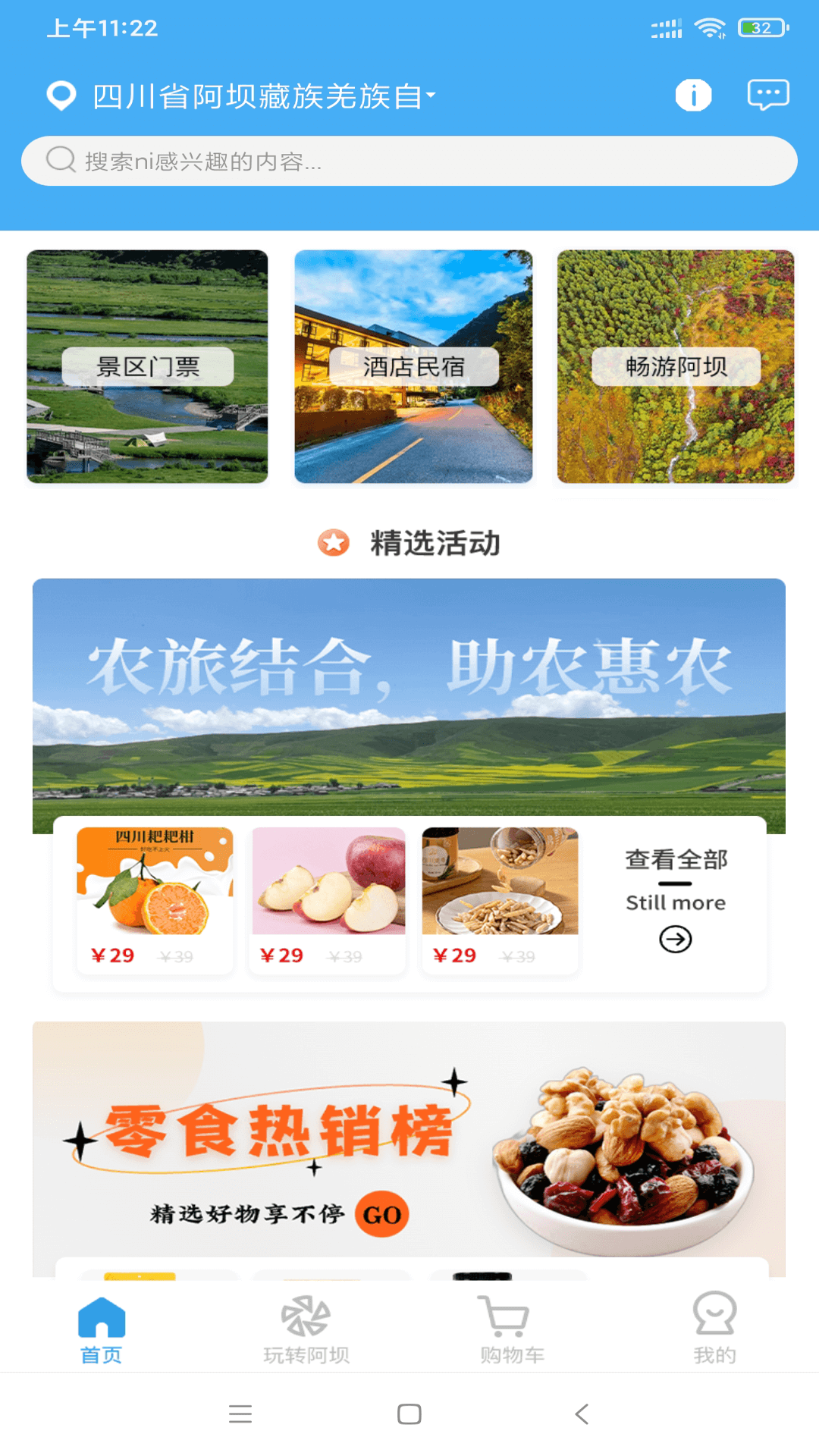Click the search input field
The height and width of the screenshot is (1456, 819).
[x=409, y=160]
